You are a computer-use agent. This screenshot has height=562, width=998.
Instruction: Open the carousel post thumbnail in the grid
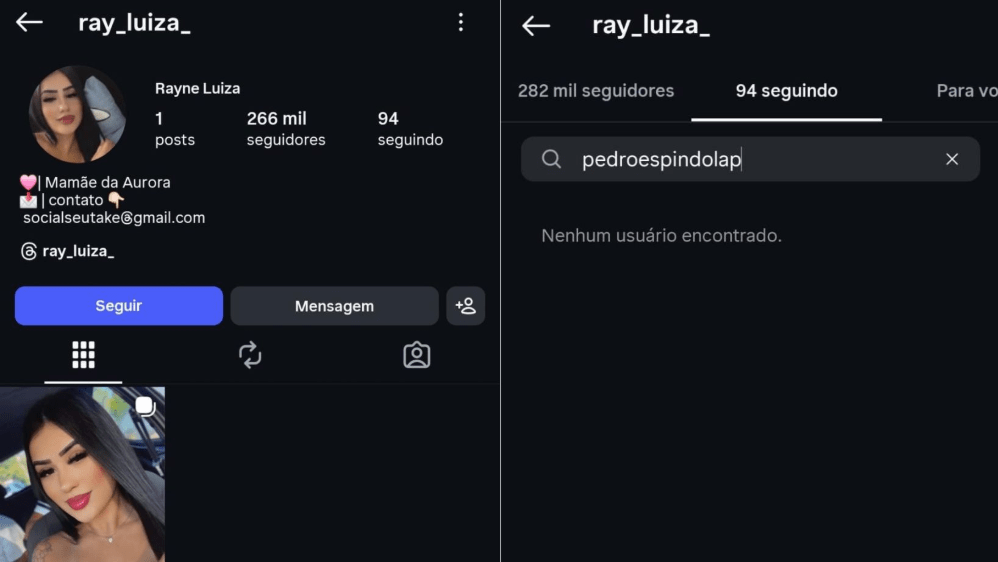click(x=82, y=474)
